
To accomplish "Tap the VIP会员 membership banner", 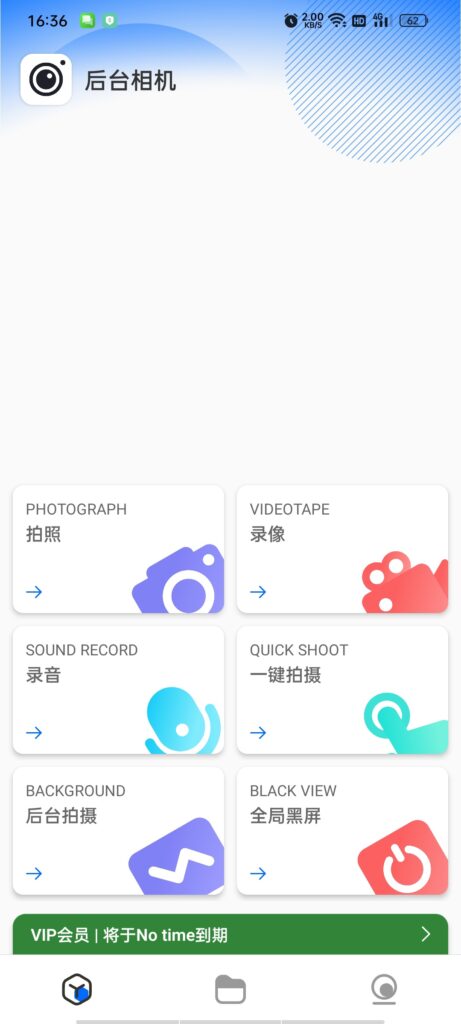I will [230, 935].
